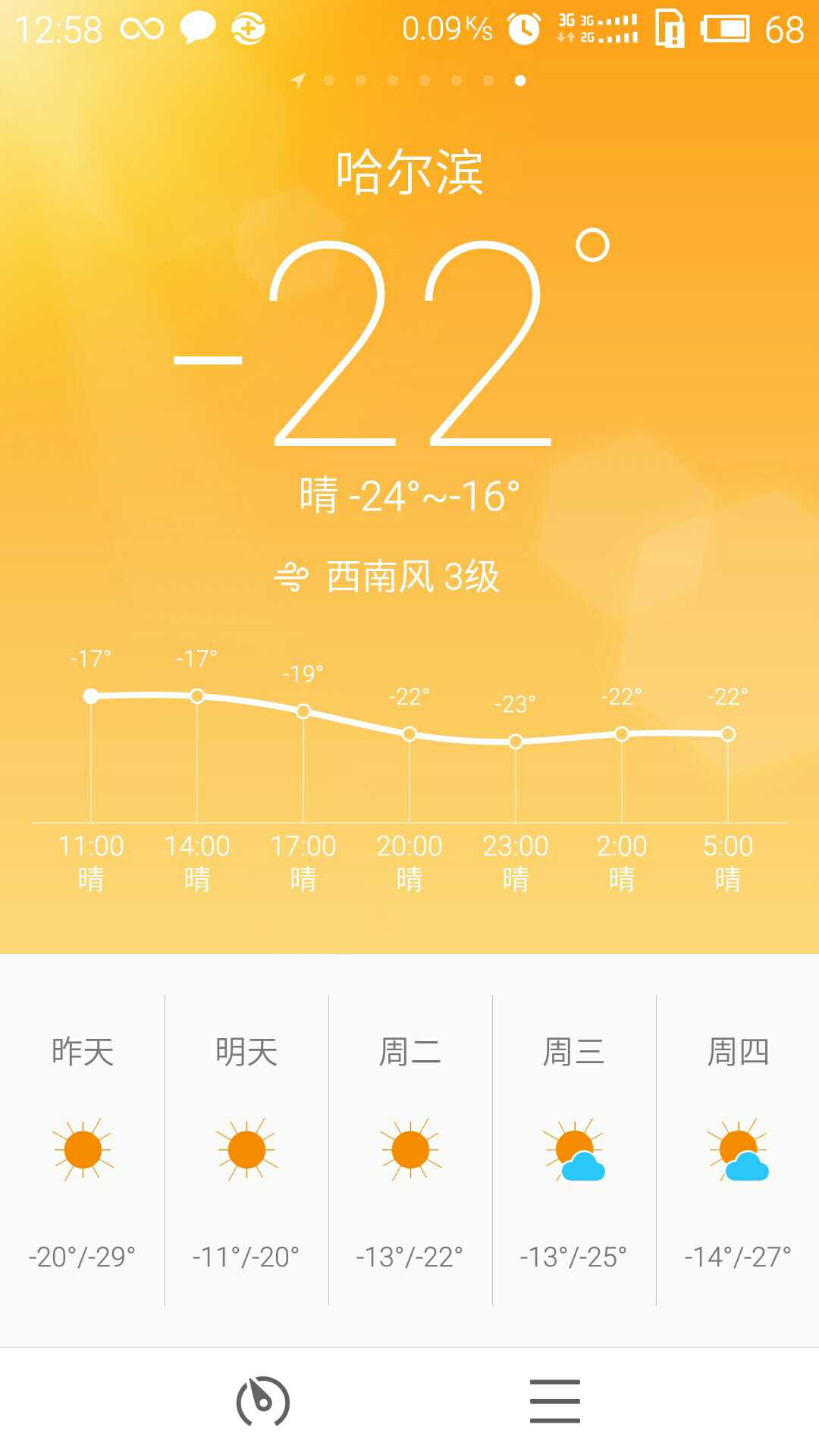This screenshot has height=1456, width=819.
Task: Open tomorrow's (明天) forecast card
Action: (x=246, y=1150)
